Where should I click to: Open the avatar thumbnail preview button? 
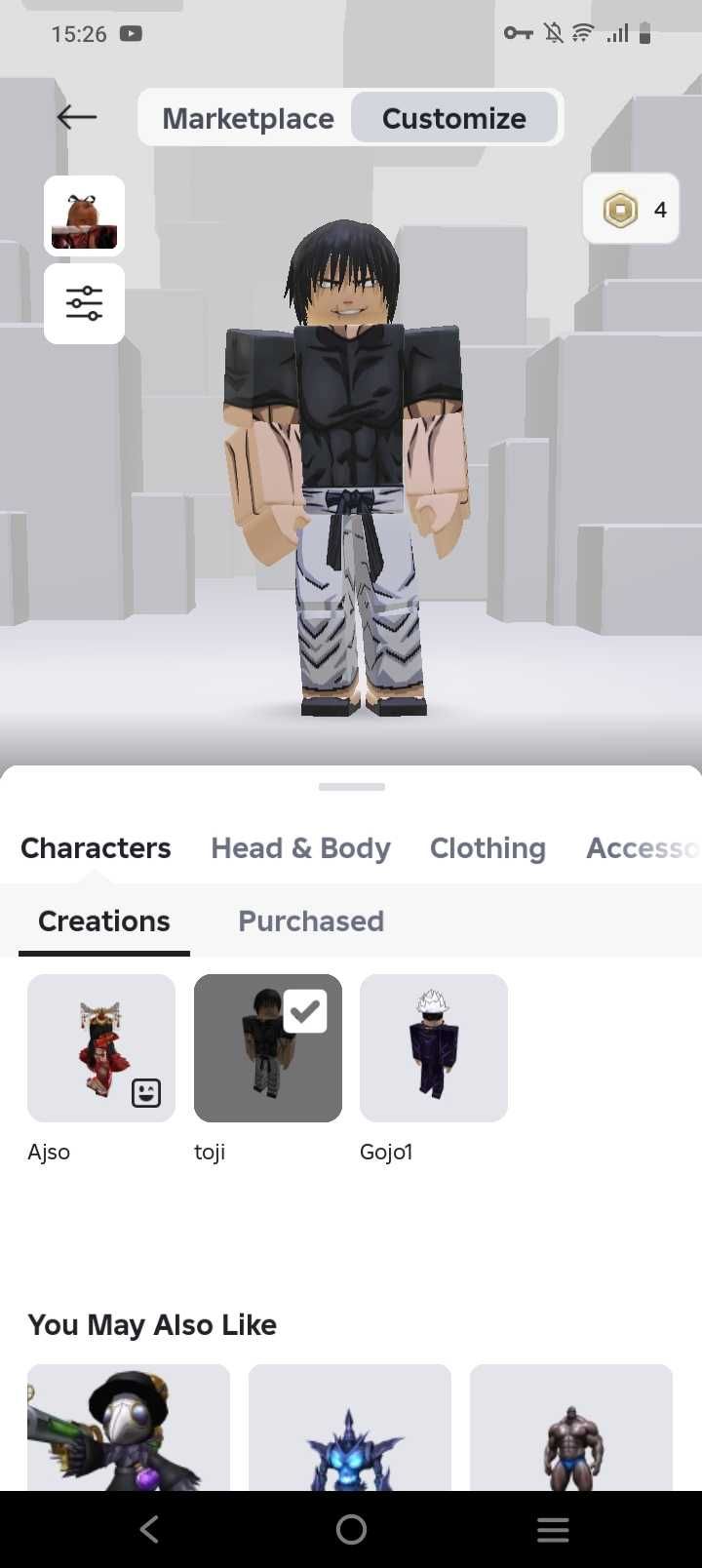84,216
